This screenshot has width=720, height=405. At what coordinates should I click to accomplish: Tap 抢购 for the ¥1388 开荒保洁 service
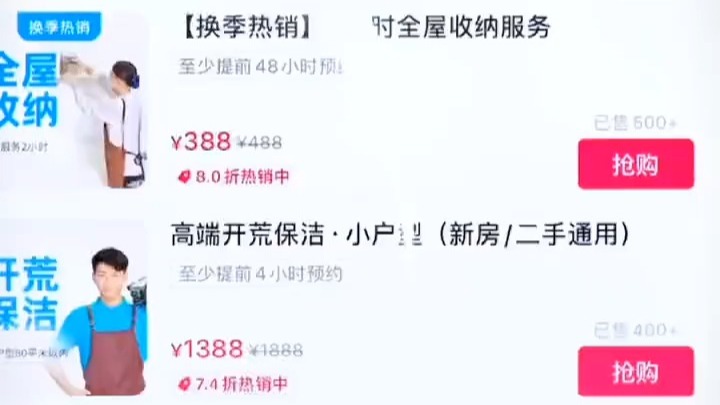point(635,372)
